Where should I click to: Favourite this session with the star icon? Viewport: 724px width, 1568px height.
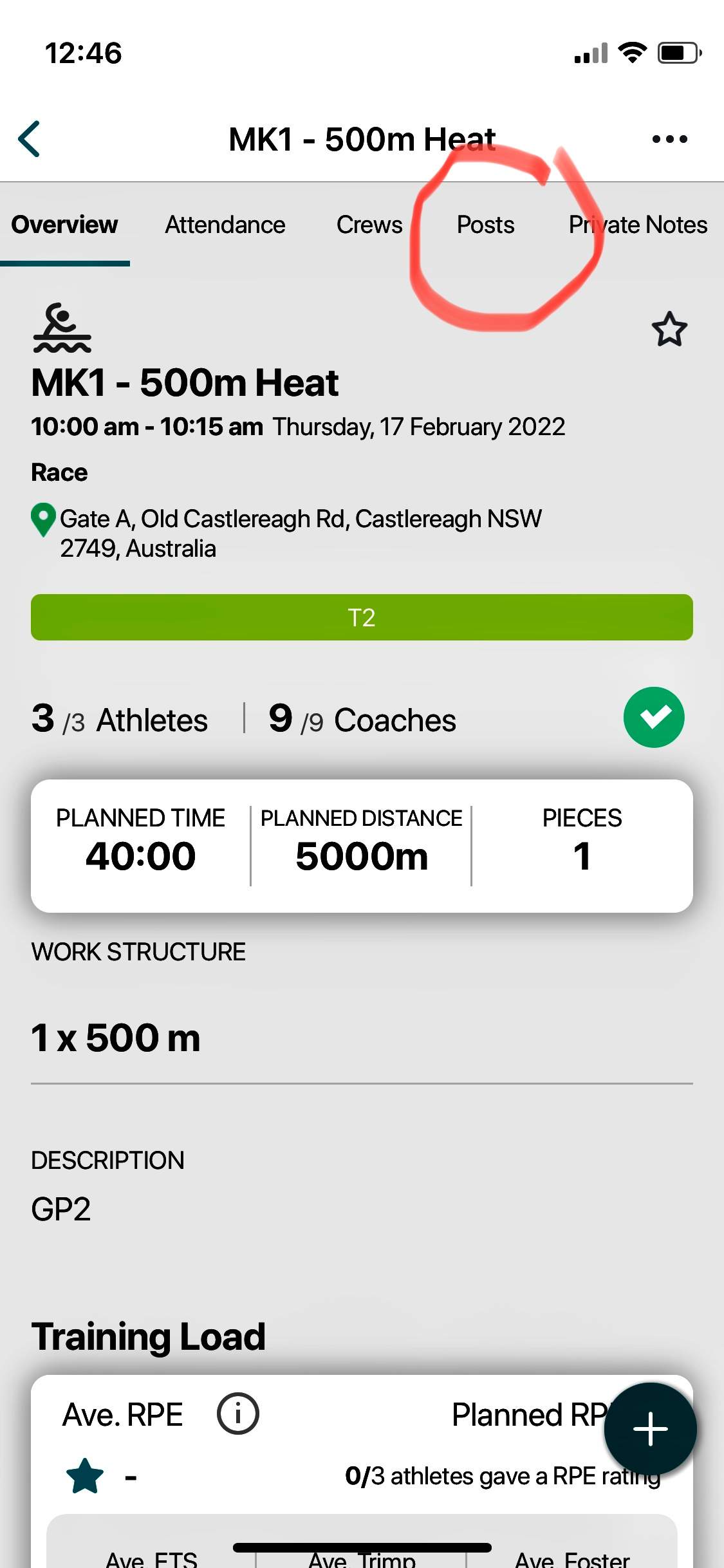click(669, 330)
